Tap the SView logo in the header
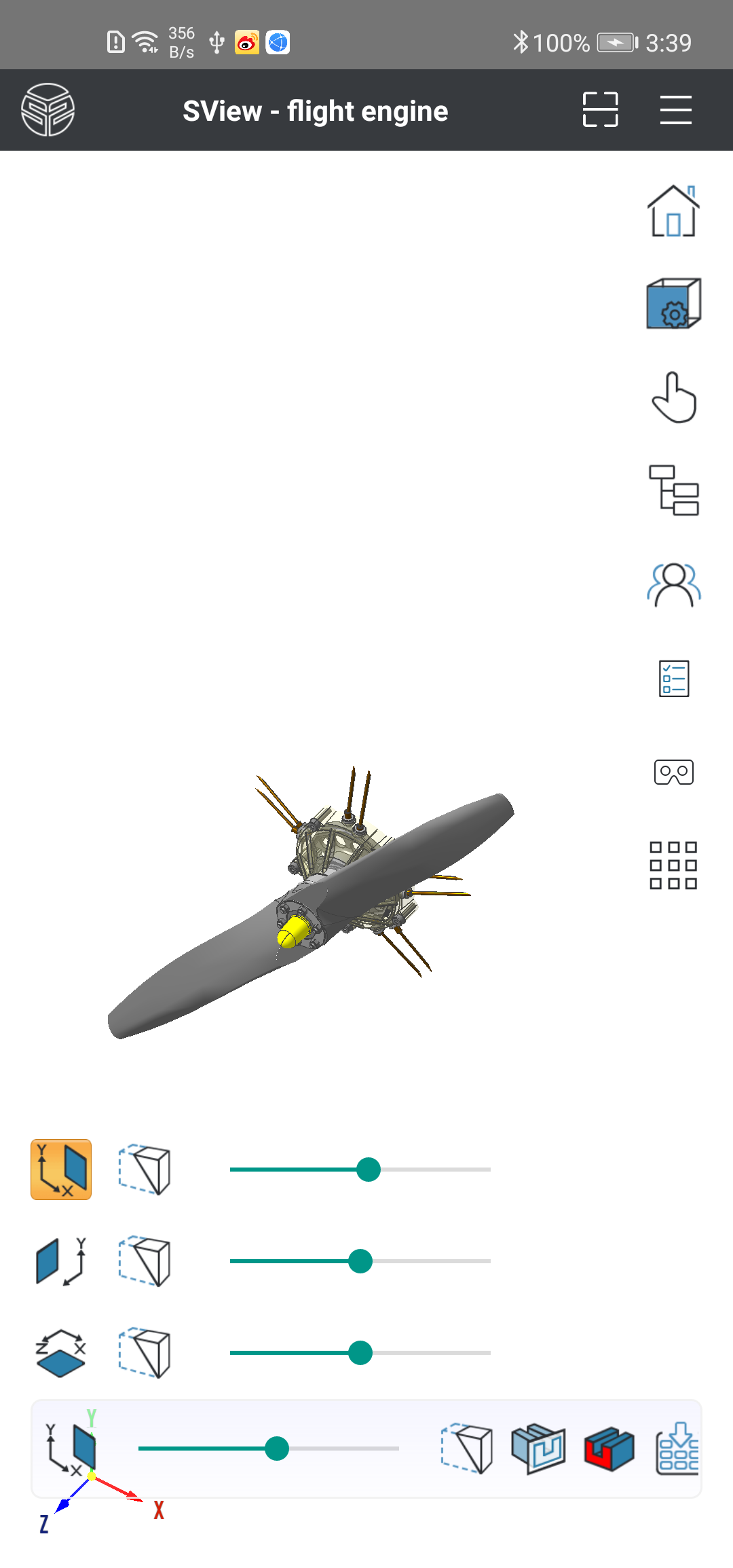 (48, 110)
